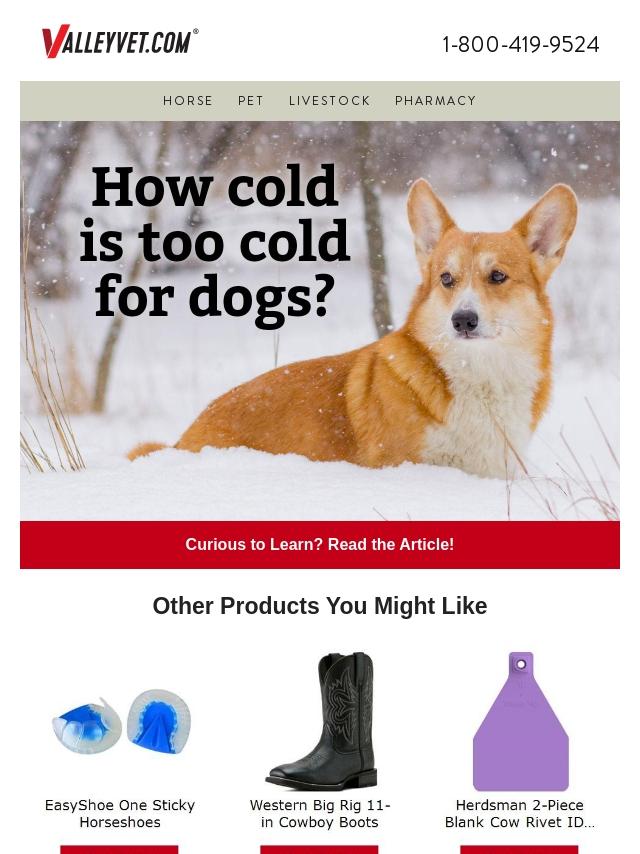Viewport: 640px width, 854px height.
Task: Tap Curious to Learn? Read the Article!
Action: click(320, 545)
